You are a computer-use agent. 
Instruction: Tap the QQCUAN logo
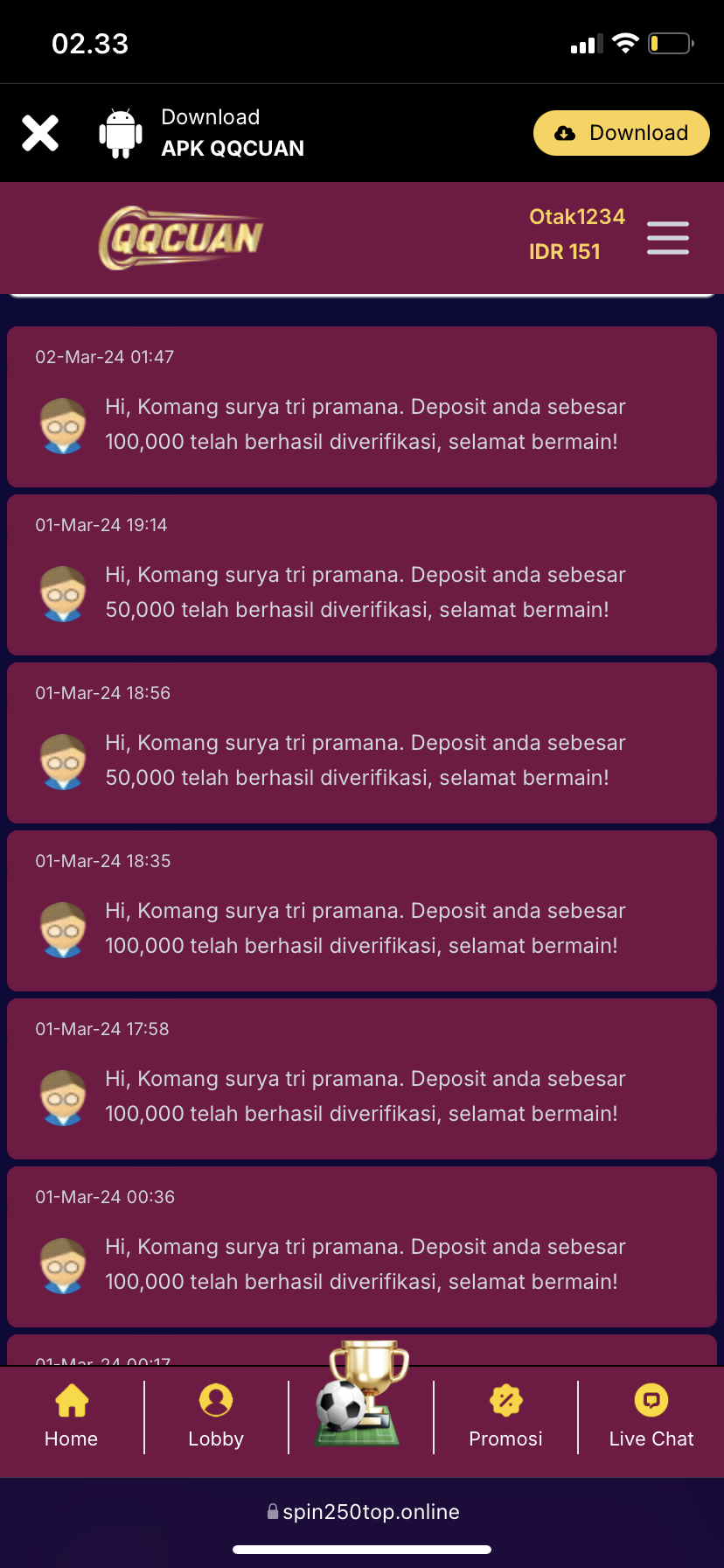pos(182,238)
